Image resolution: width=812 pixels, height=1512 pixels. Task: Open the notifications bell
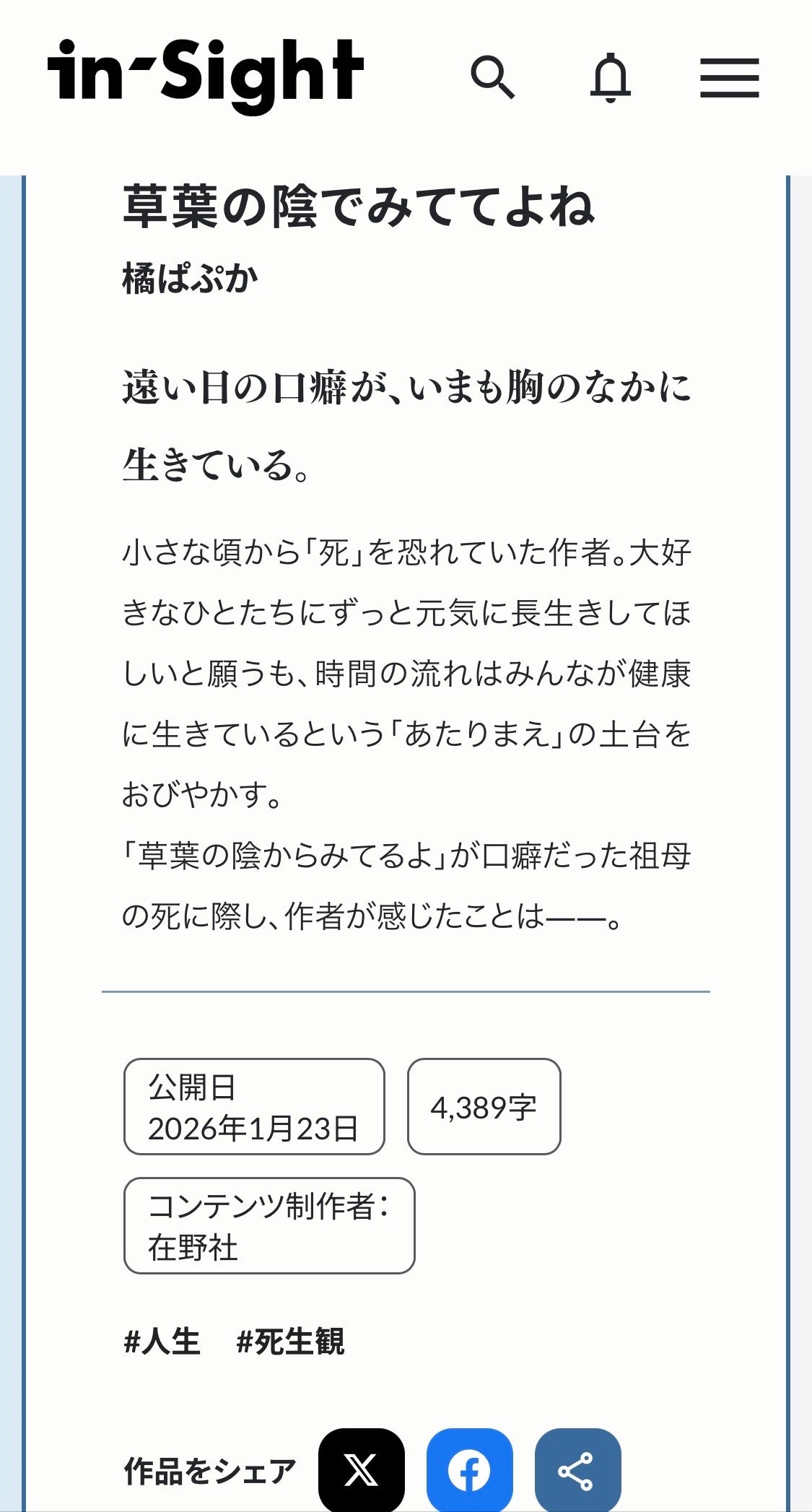611,77
